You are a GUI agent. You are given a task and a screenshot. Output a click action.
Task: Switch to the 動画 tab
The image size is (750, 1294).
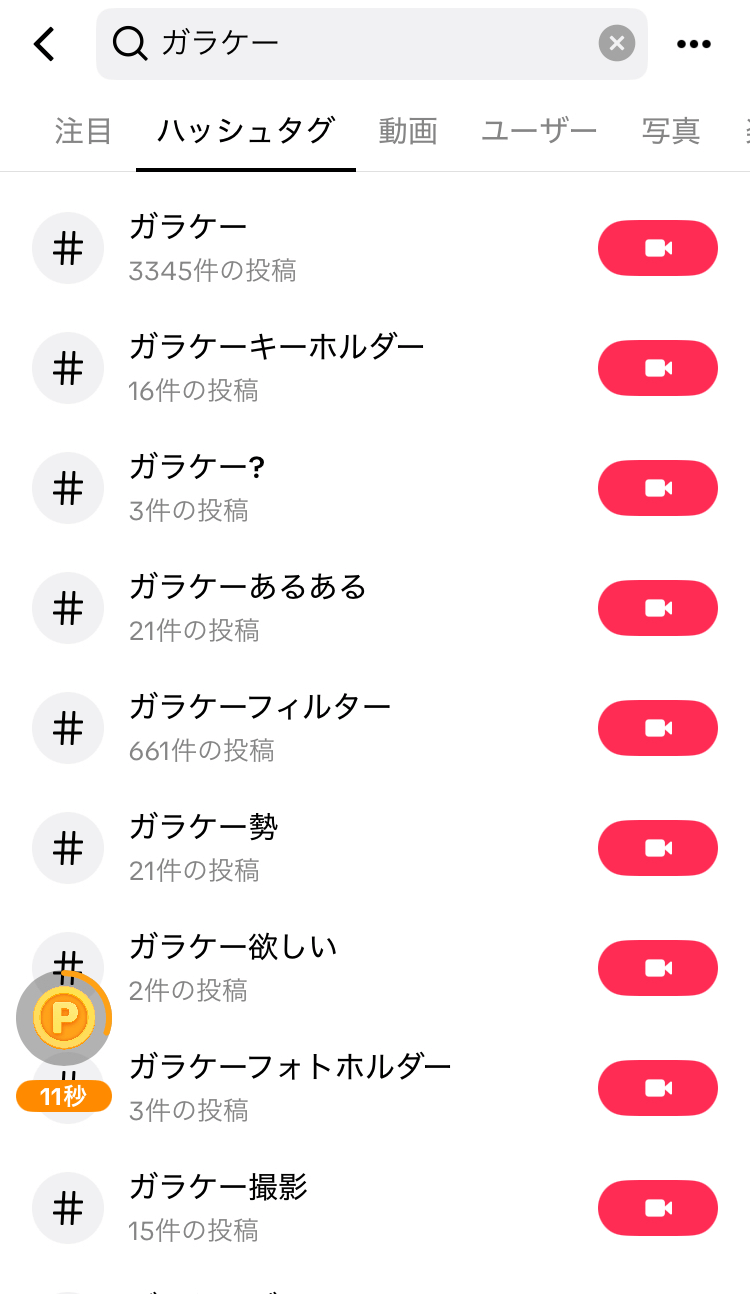point(408,131)
